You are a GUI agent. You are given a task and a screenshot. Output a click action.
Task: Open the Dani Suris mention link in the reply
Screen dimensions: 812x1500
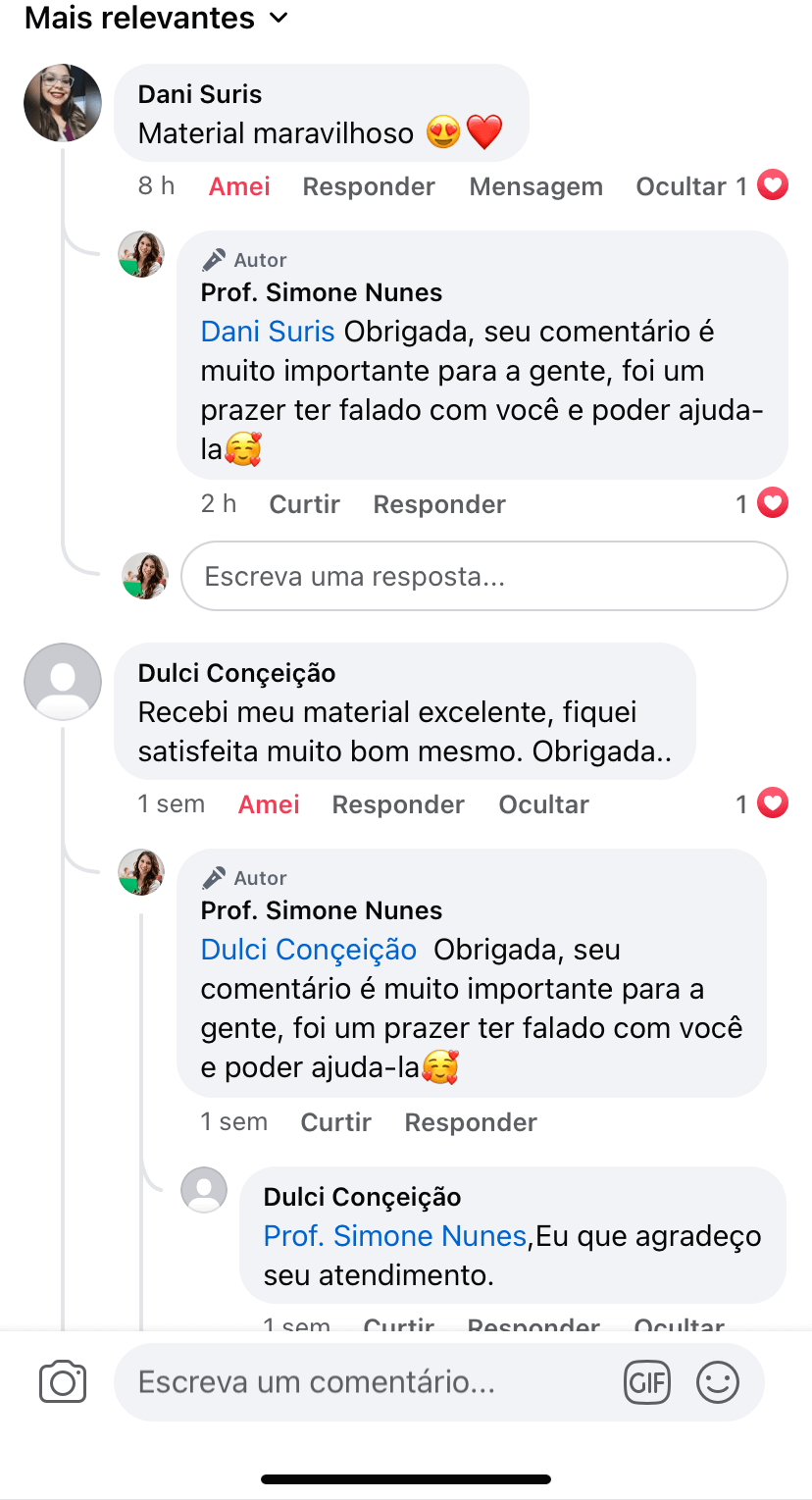click(x=267, y=331)
